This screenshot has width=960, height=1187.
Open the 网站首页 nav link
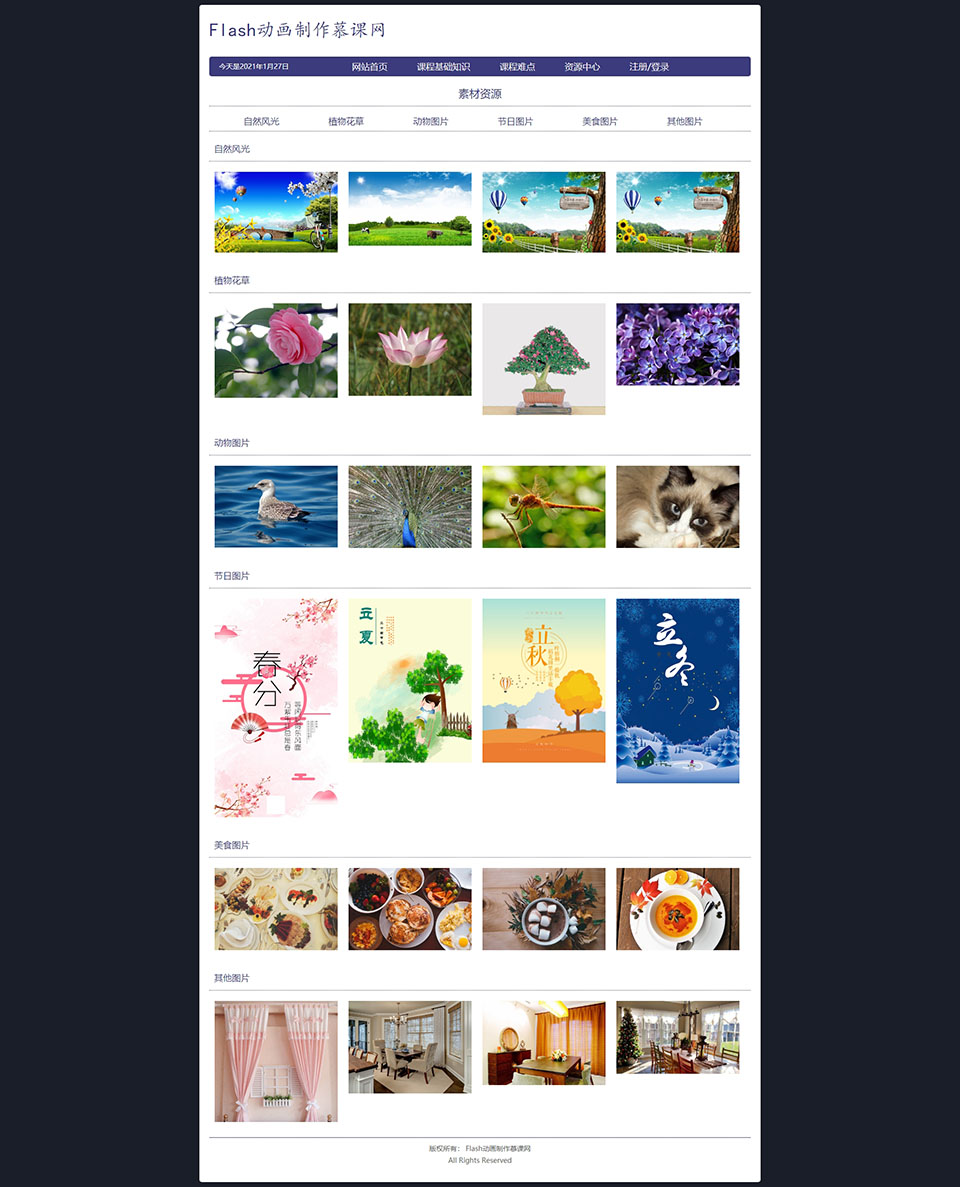(x=369, y=67)
